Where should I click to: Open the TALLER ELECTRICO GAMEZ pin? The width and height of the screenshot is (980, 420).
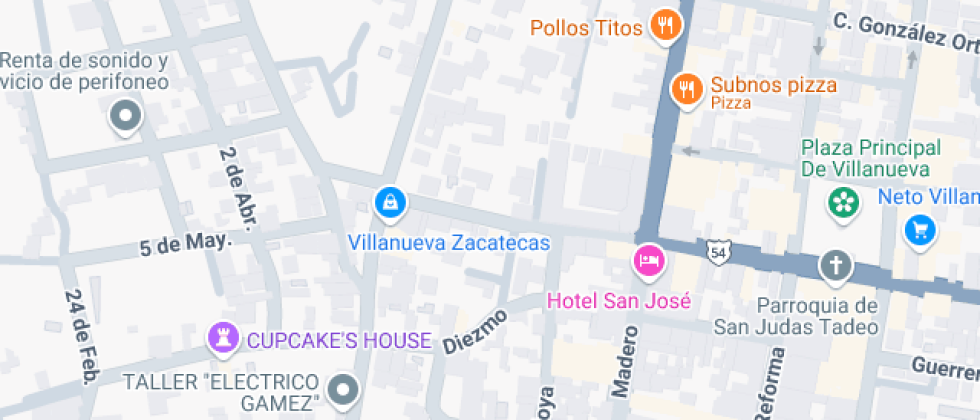coord(343,391)
